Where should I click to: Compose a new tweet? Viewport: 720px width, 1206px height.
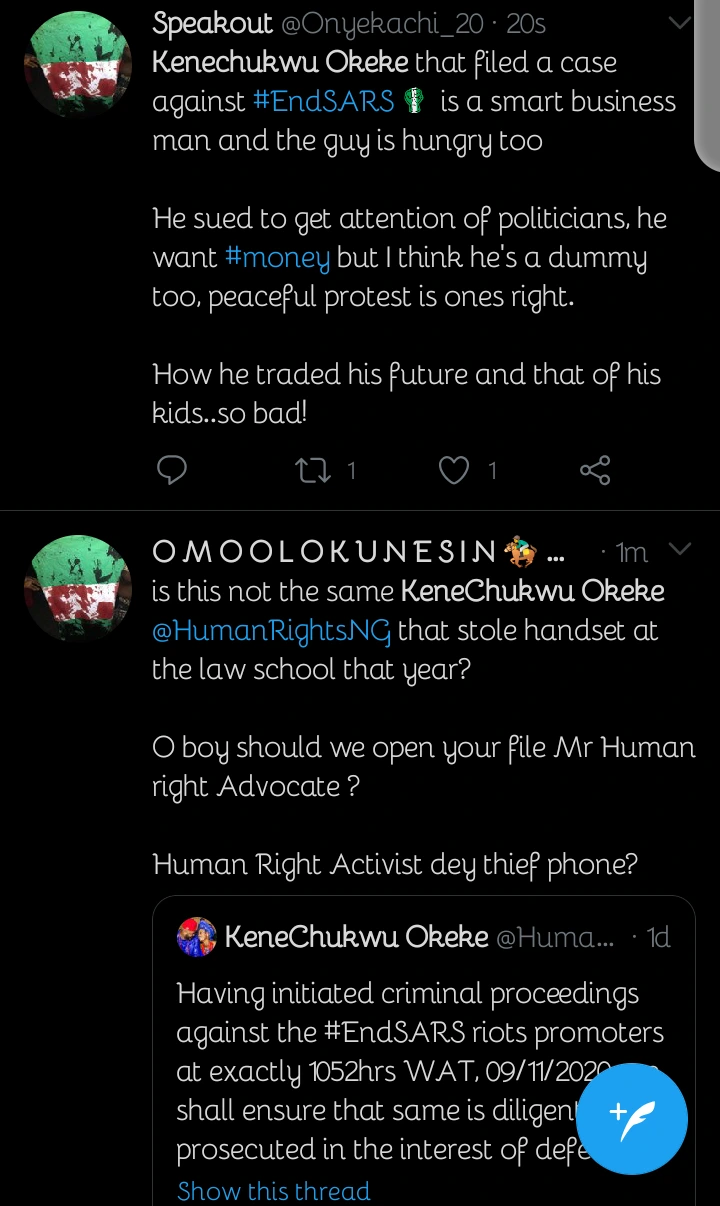(x=631, y=1119)
